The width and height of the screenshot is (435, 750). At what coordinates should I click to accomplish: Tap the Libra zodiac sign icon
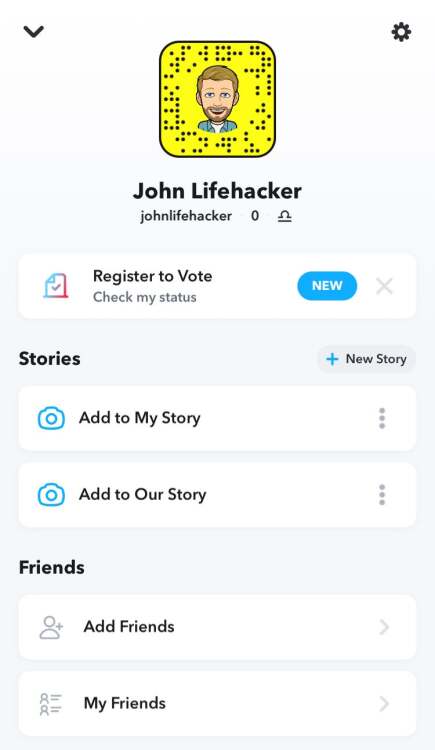(285, 217)
